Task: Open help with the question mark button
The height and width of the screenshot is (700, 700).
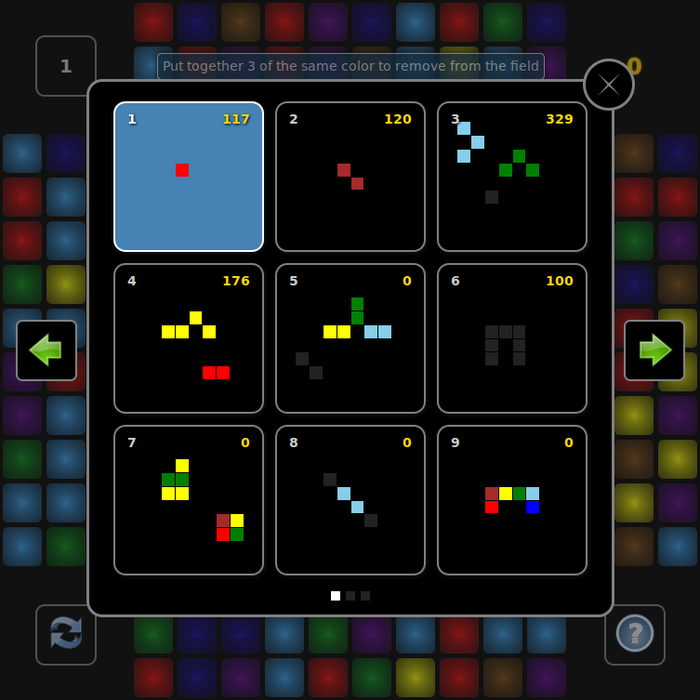Action: pyautogui.click(x=634, y=634)
